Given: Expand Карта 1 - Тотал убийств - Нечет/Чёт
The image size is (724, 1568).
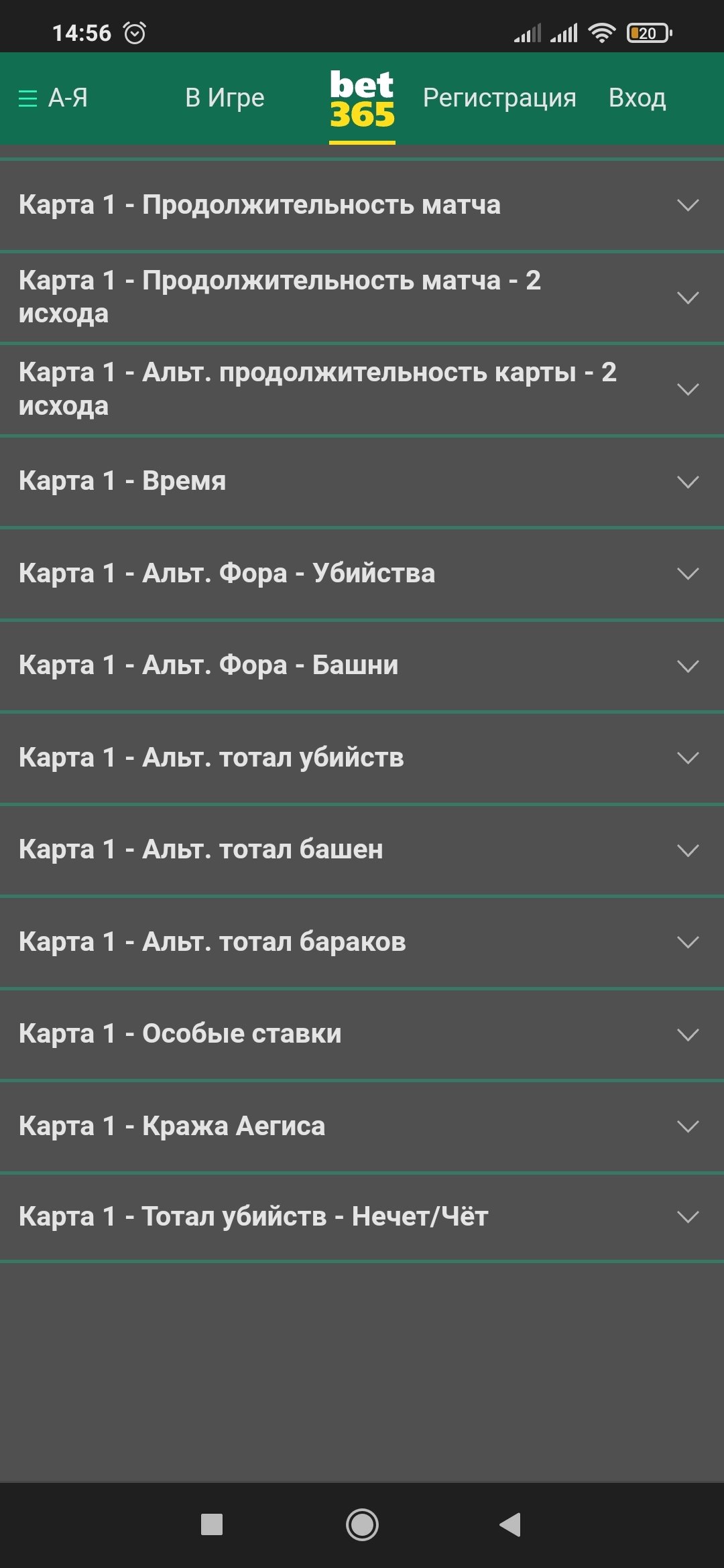Looking at the screenshot, I should tap(362, 1217).
